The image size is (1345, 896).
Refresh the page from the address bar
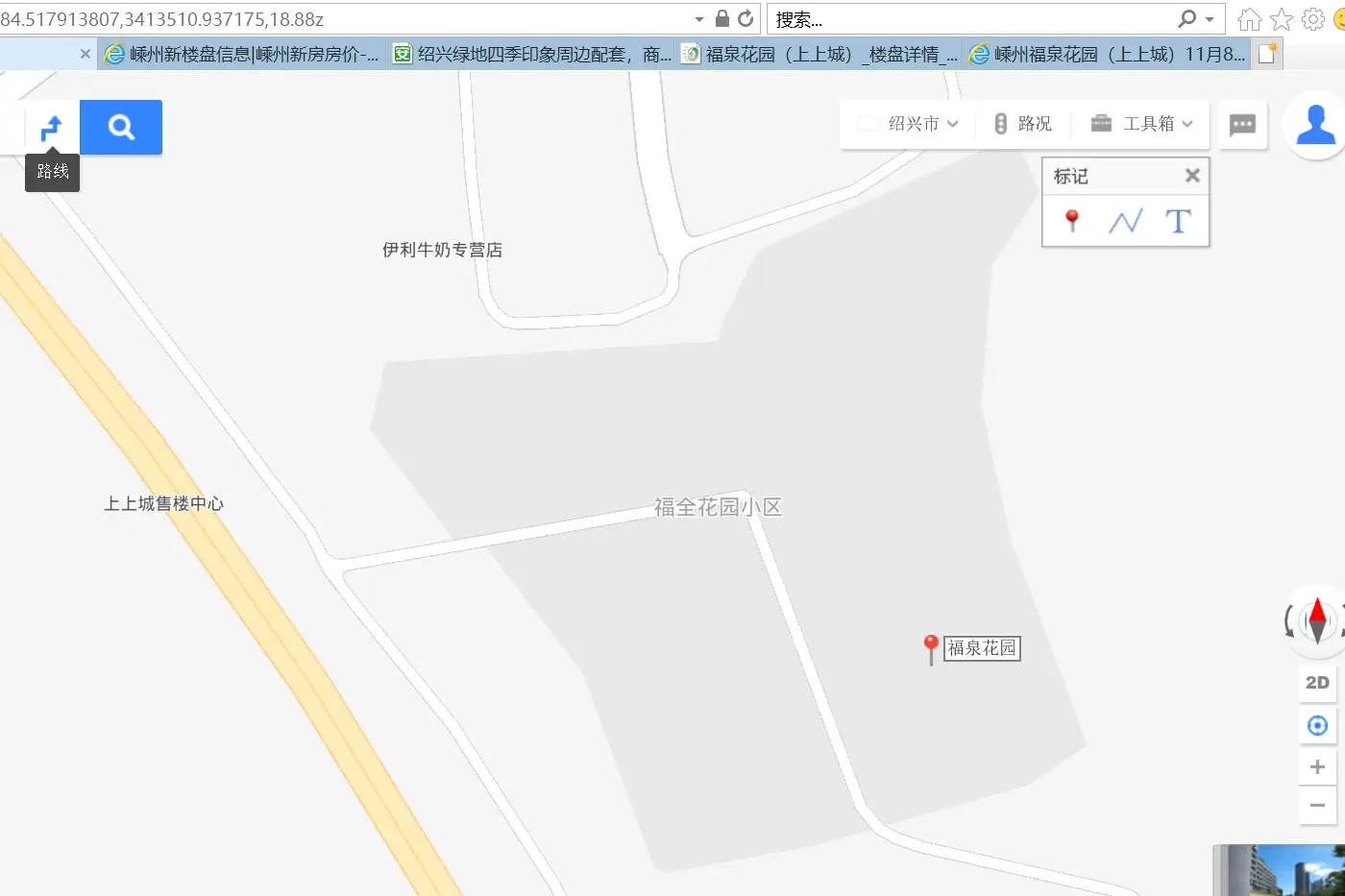(x=746, y=18)
